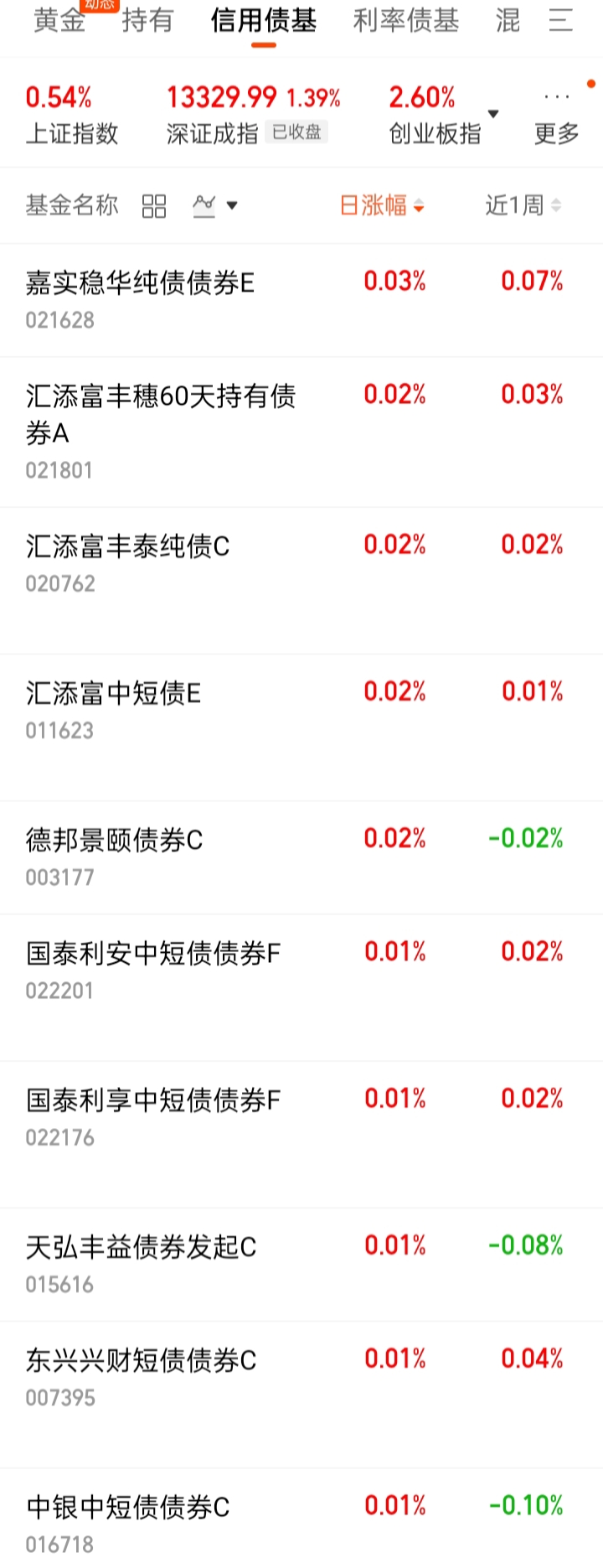The image size is (603, 1568).
Task: Switch to the 黄金 tab
Action: point(59,21)
